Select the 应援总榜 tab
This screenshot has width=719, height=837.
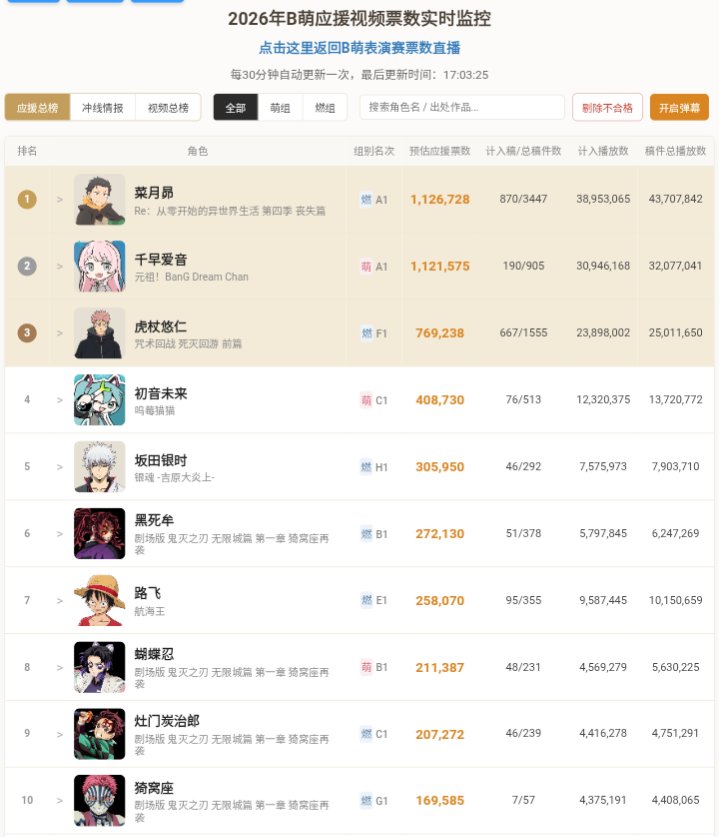click(37, 108)
